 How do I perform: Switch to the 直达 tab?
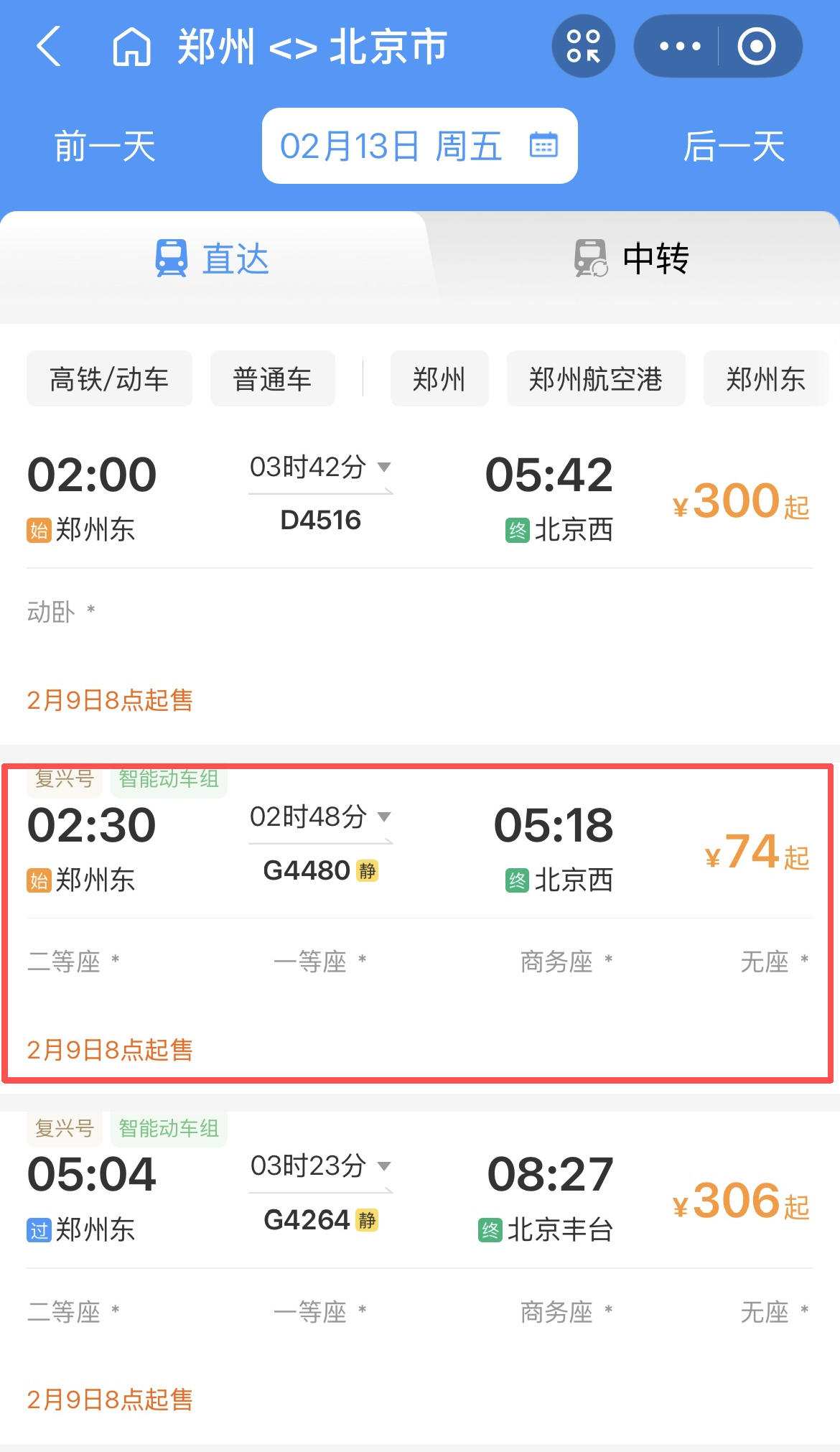tap(213, 259)
